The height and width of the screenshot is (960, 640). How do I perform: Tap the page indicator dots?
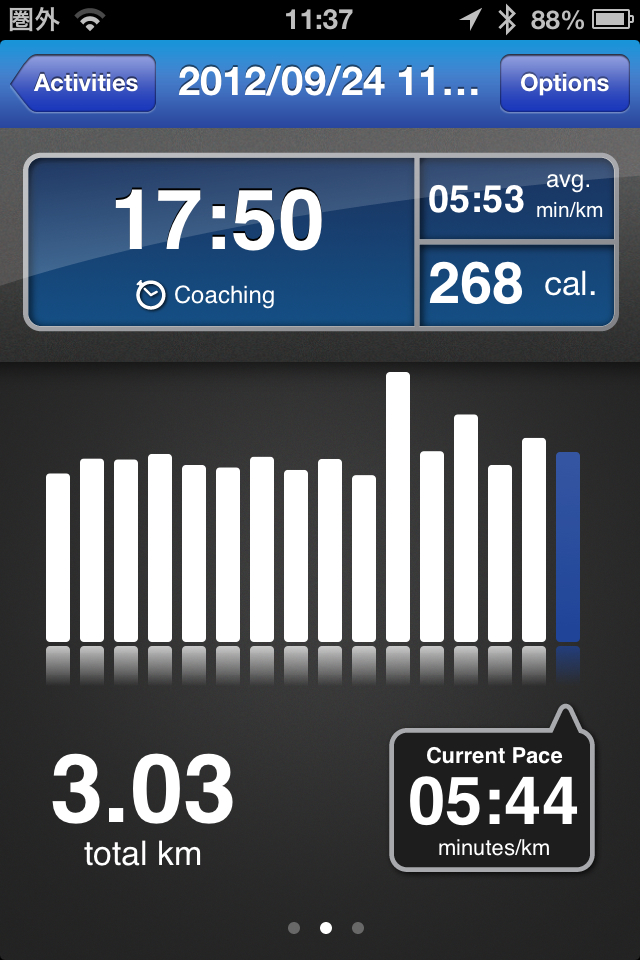[325, 928]
